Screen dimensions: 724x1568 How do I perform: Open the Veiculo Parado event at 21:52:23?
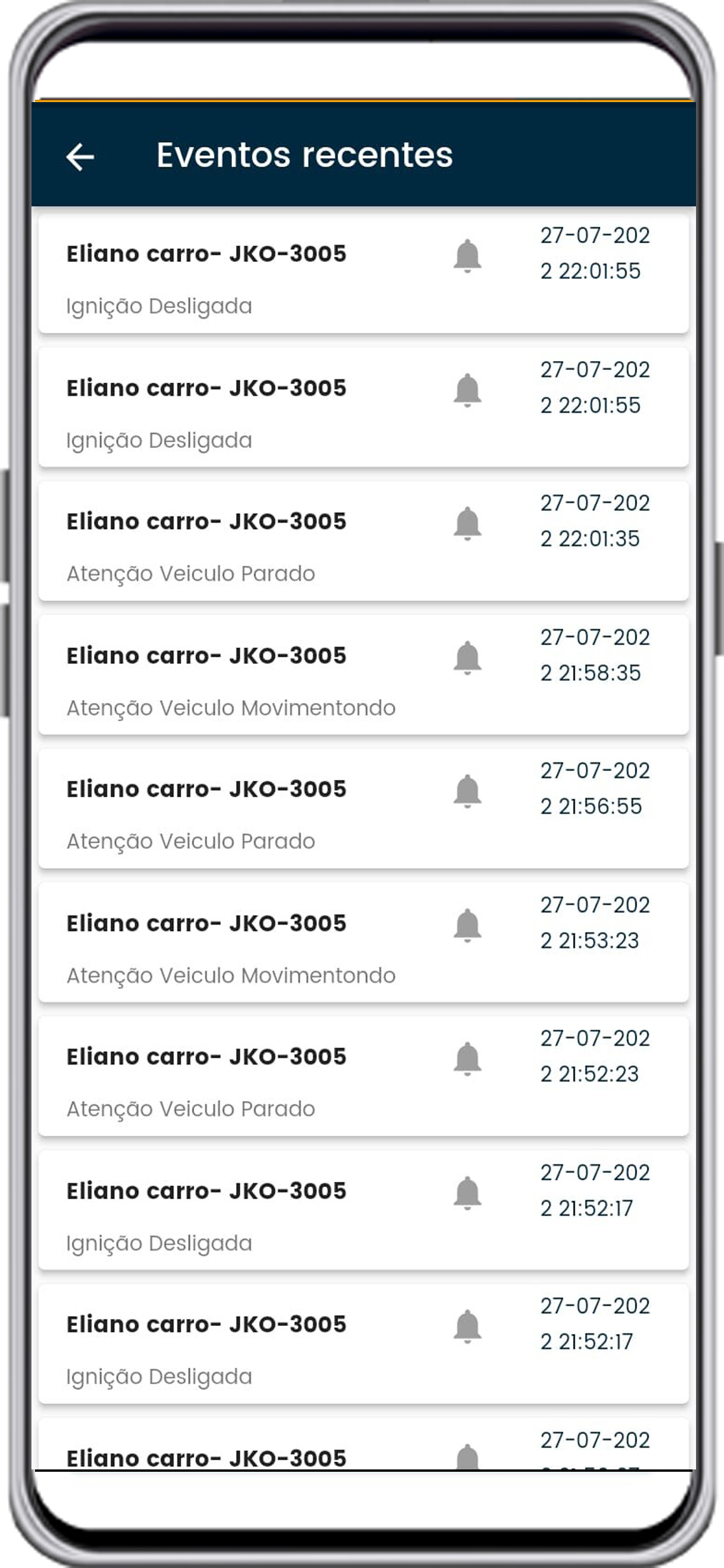(363, 1076)
